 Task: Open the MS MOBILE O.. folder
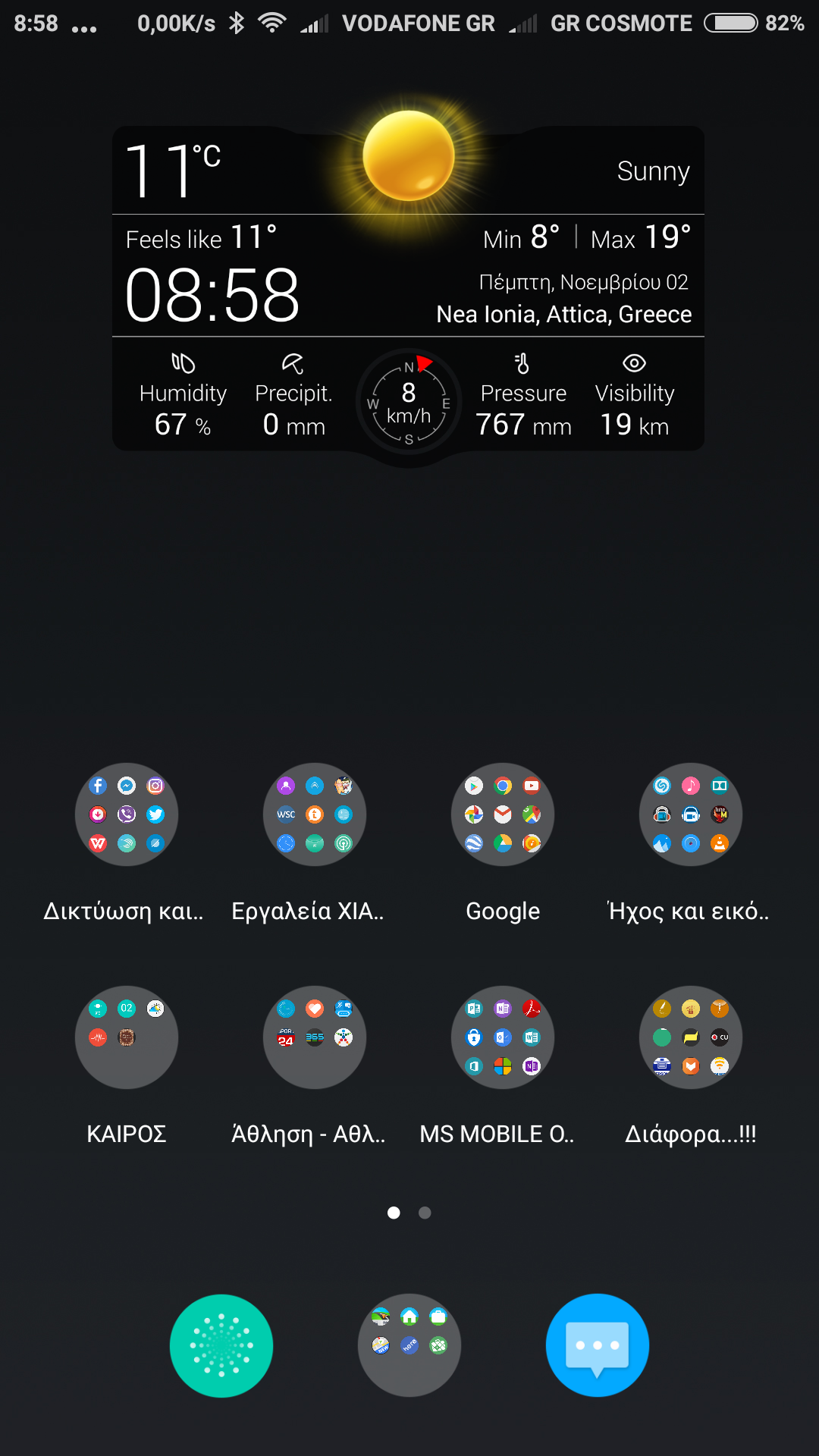pos(503,1037)
